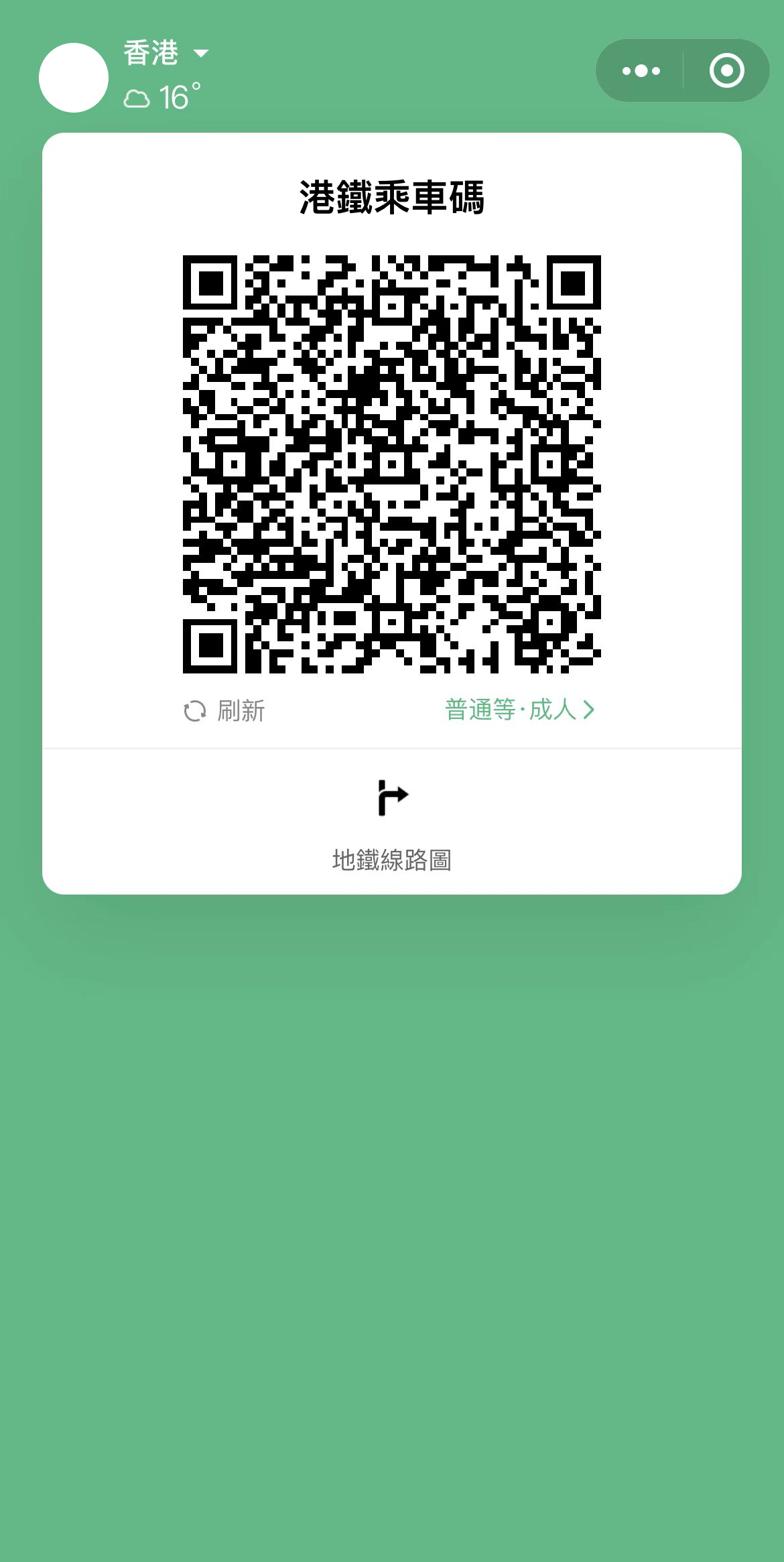784x1562 pixels.
Task: Open the 香港 city dropdown
Action: (x=166, y=54)
